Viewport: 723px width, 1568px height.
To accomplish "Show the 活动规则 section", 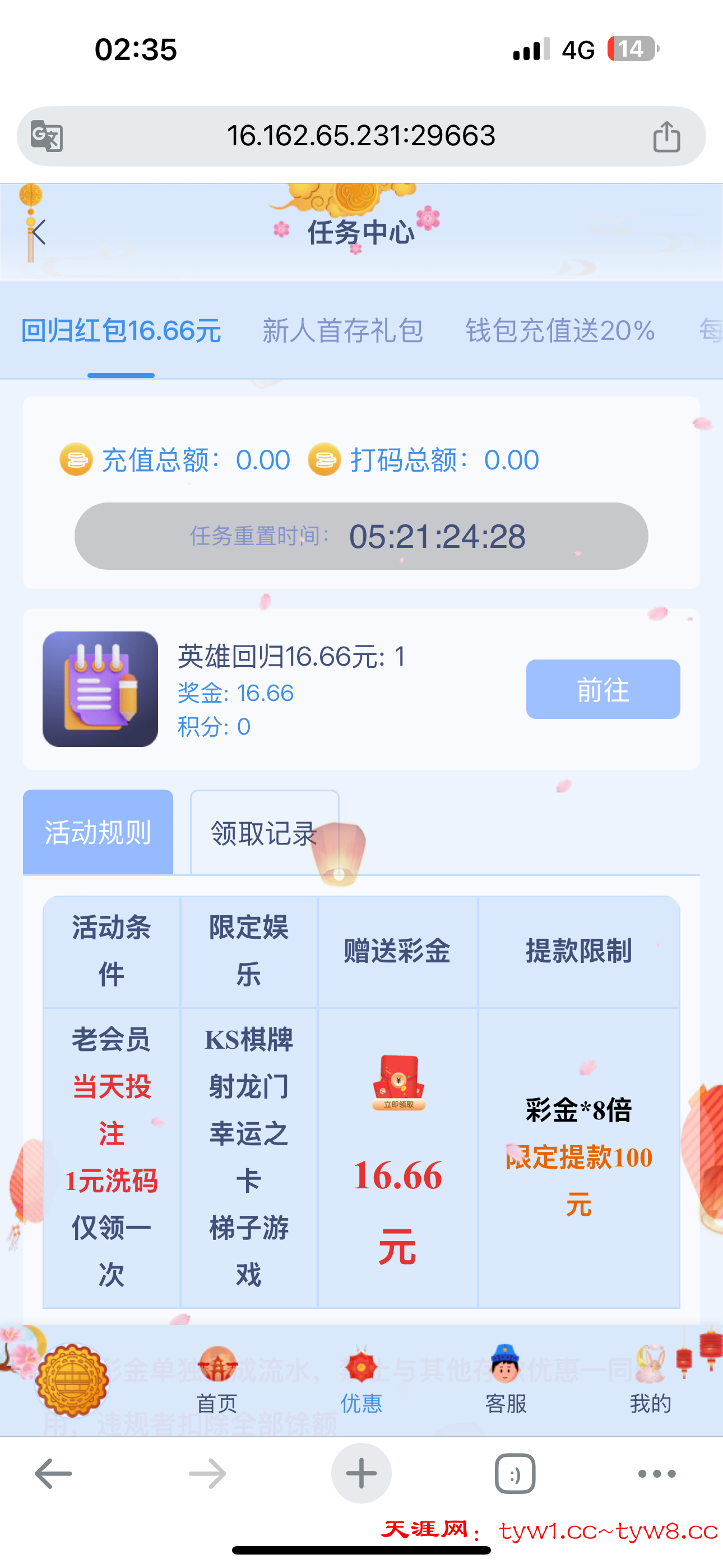I will pyautogui.click(x=98, y=832).
